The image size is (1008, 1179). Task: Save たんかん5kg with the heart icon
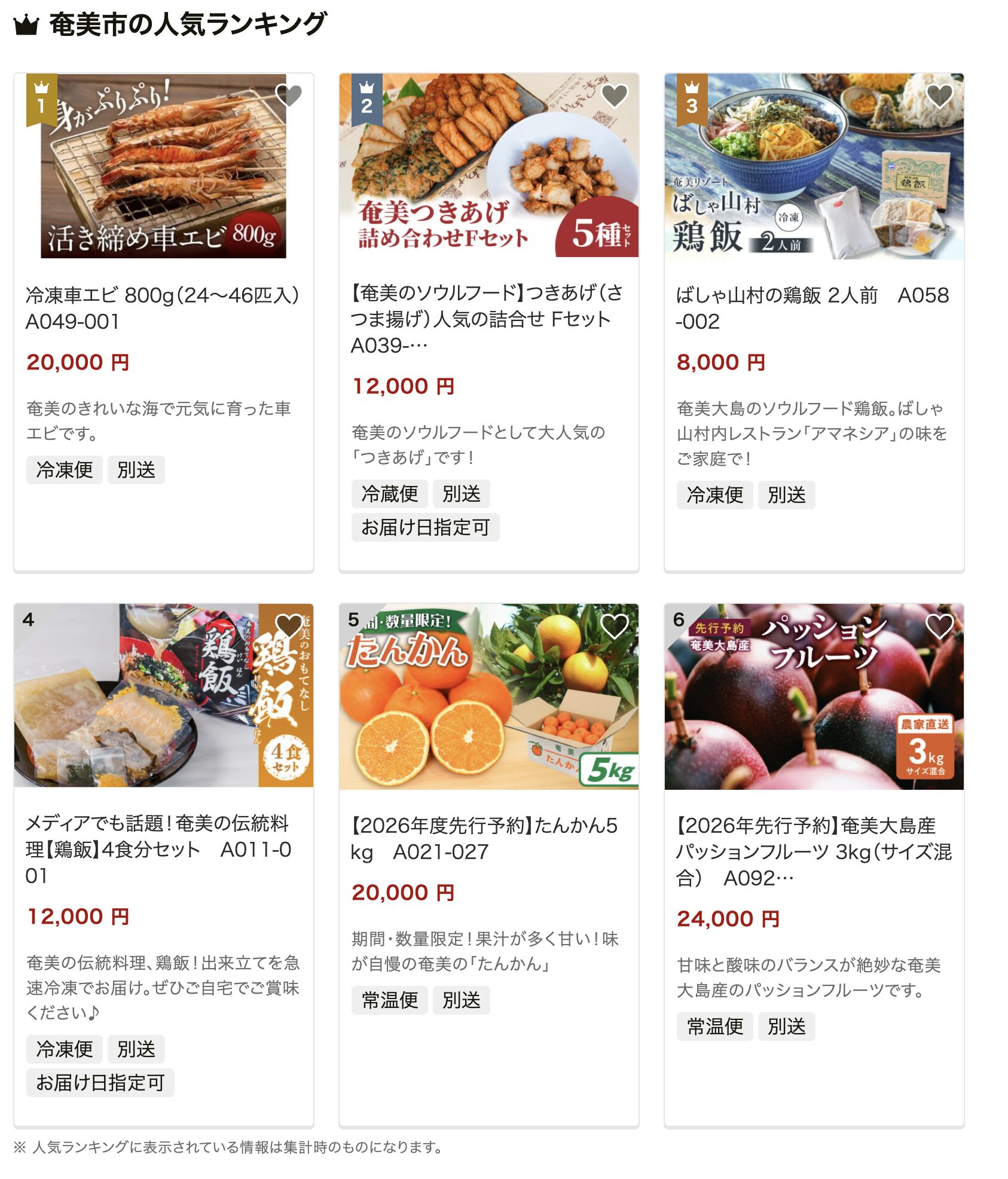(614, 626)
